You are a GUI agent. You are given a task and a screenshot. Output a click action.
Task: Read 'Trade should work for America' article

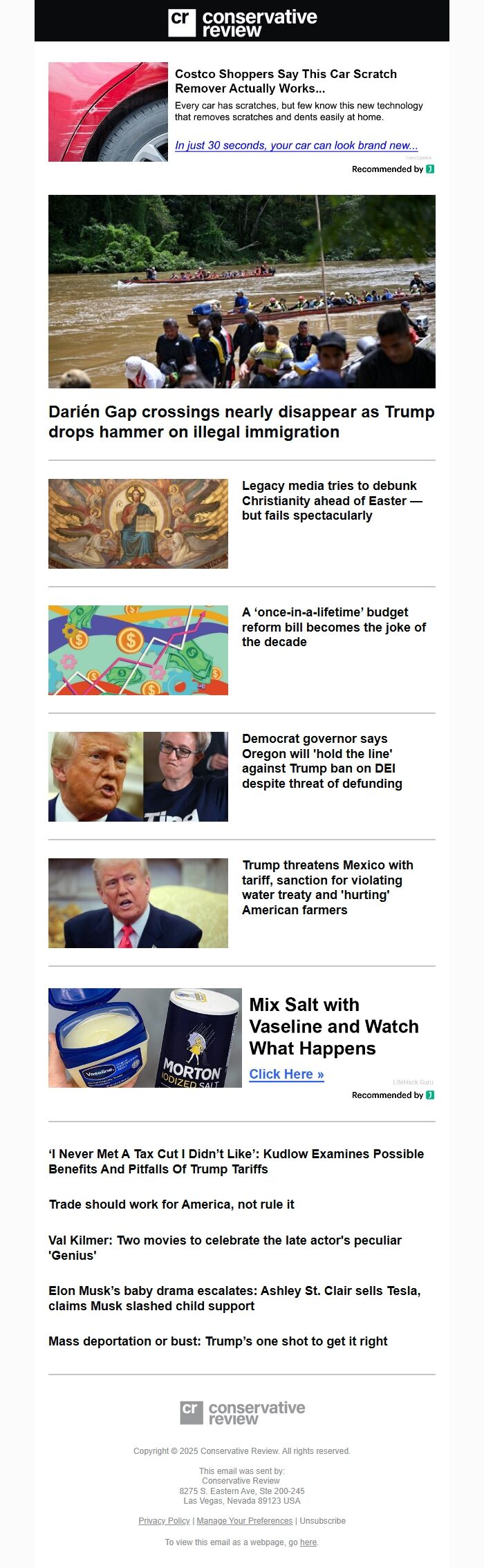171,1205
